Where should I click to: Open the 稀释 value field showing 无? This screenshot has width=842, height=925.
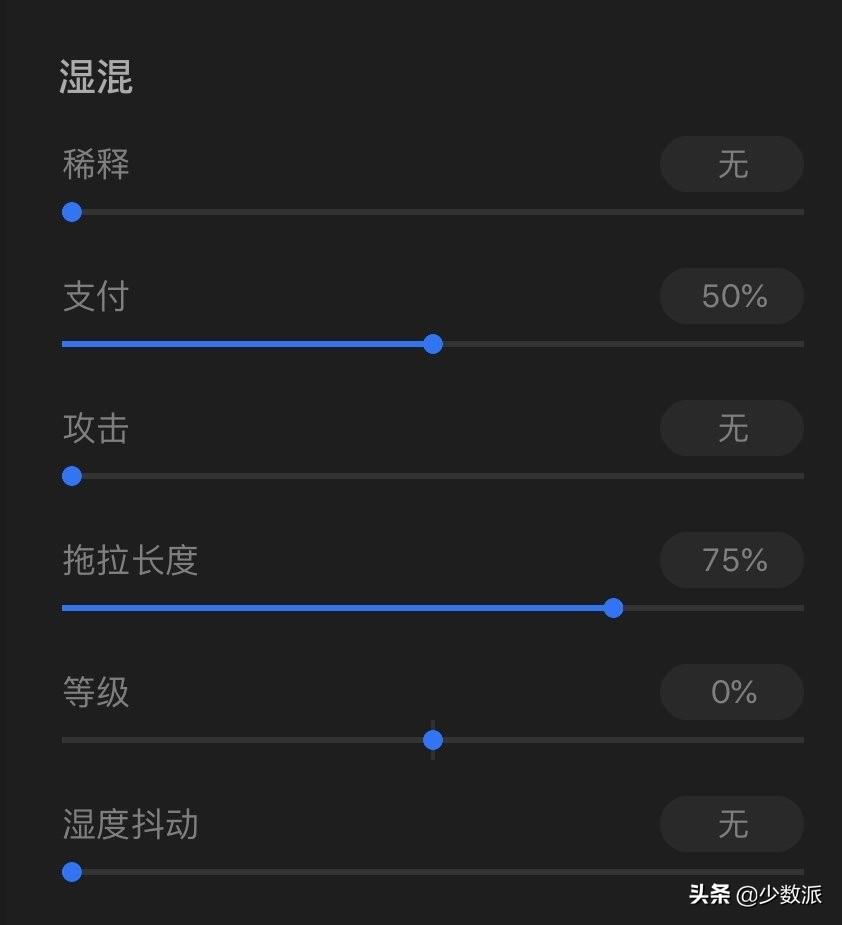[731, 164]
